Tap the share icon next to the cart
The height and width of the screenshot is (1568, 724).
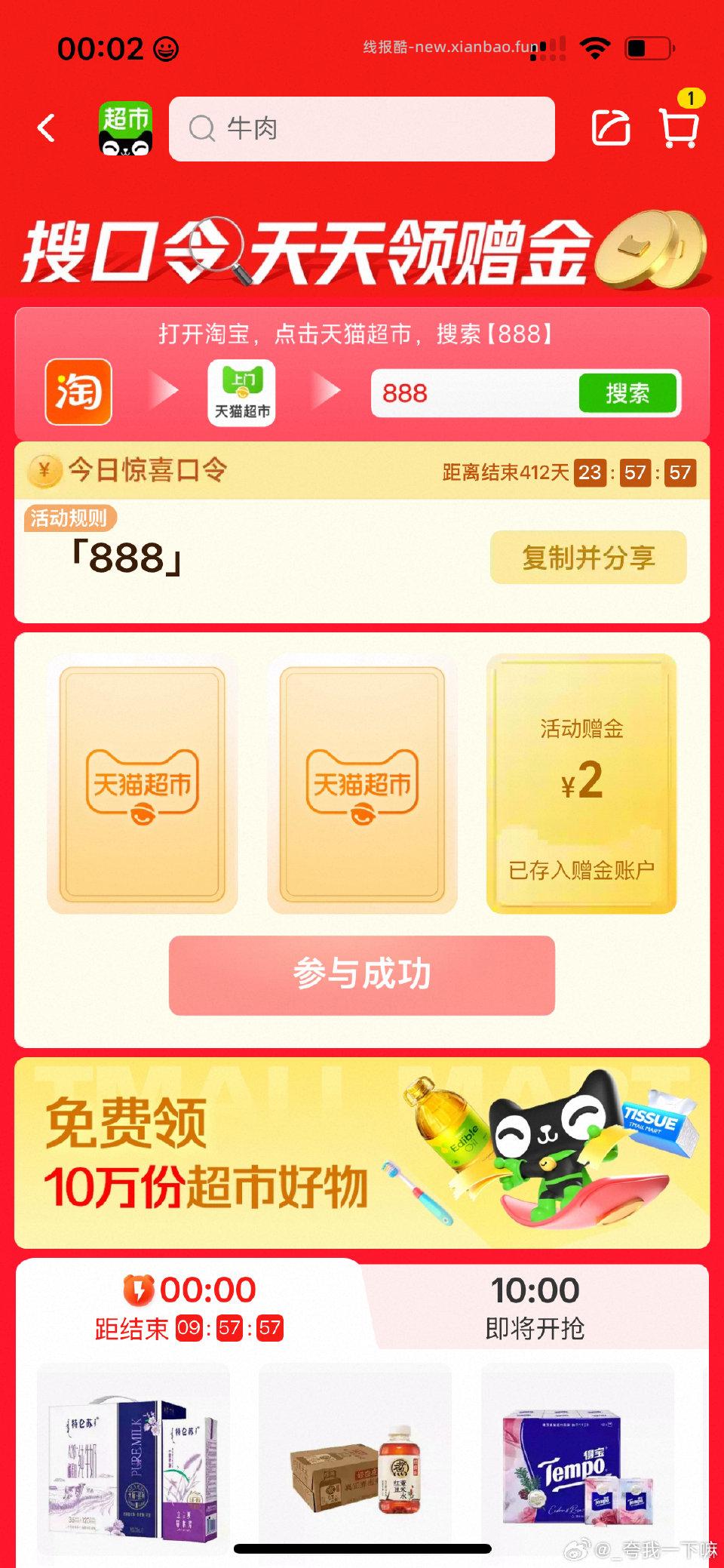611,128
